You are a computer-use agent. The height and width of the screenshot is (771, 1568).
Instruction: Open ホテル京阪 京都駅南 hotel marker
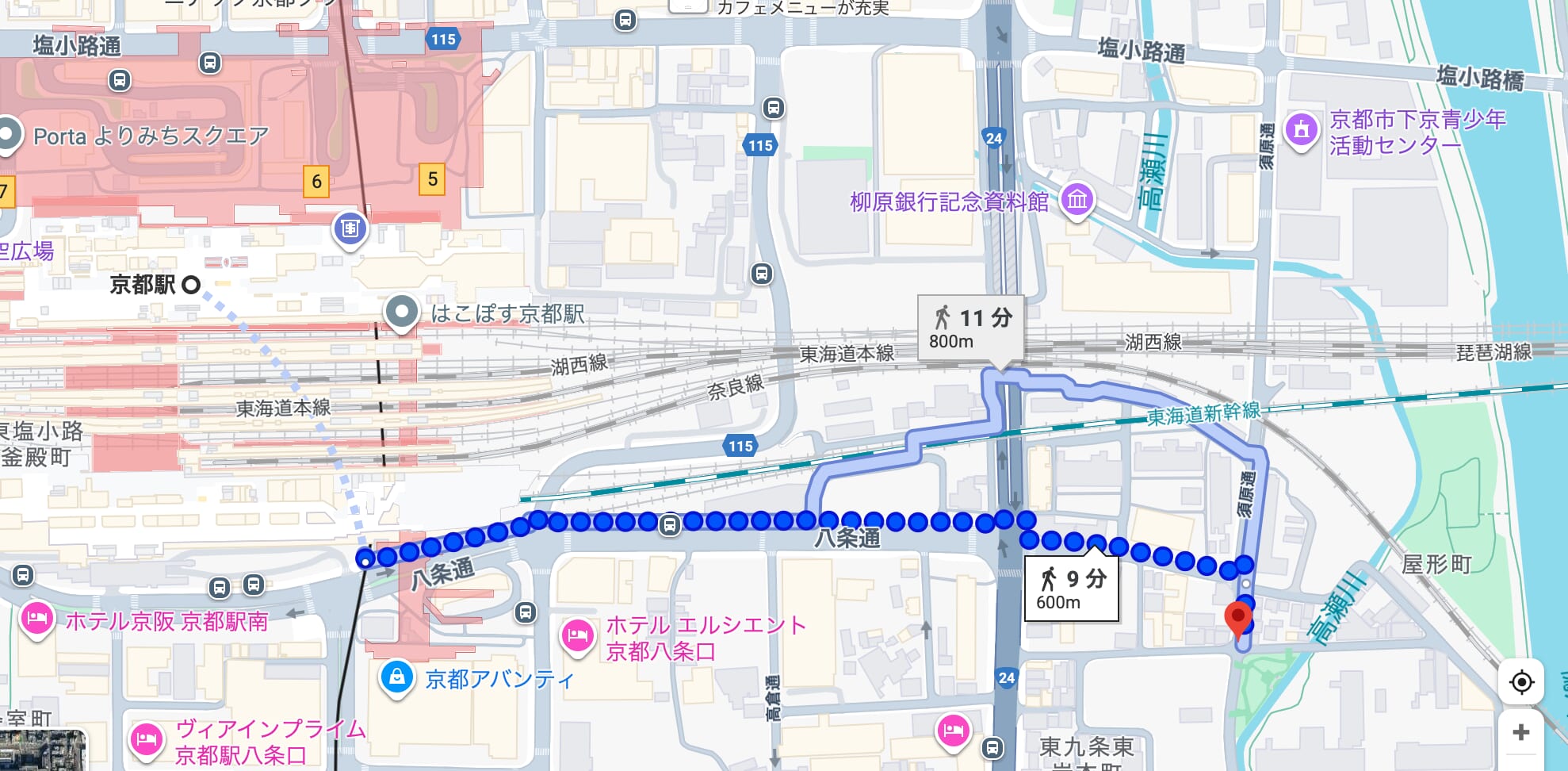(36, 619)
